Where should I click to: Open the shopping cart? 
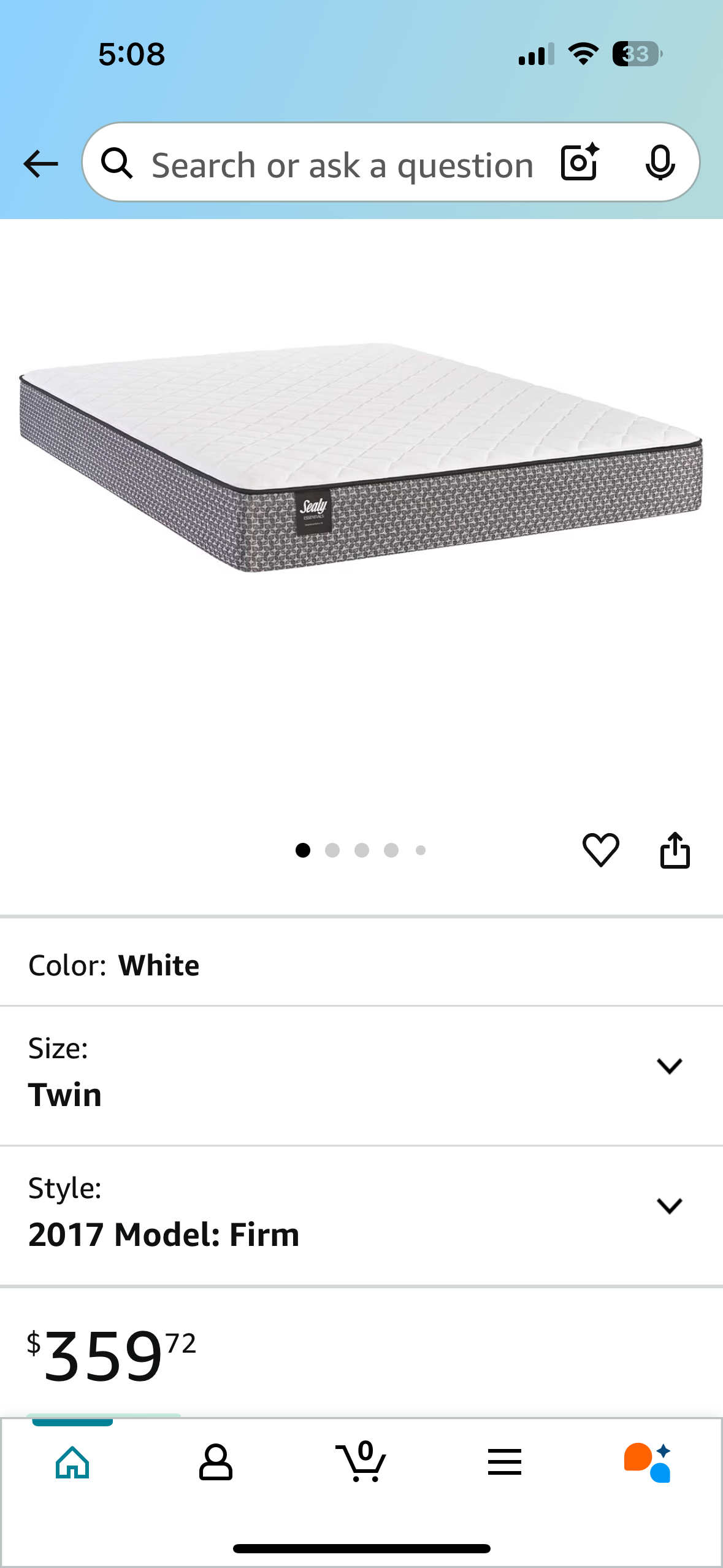[361, 1462]
